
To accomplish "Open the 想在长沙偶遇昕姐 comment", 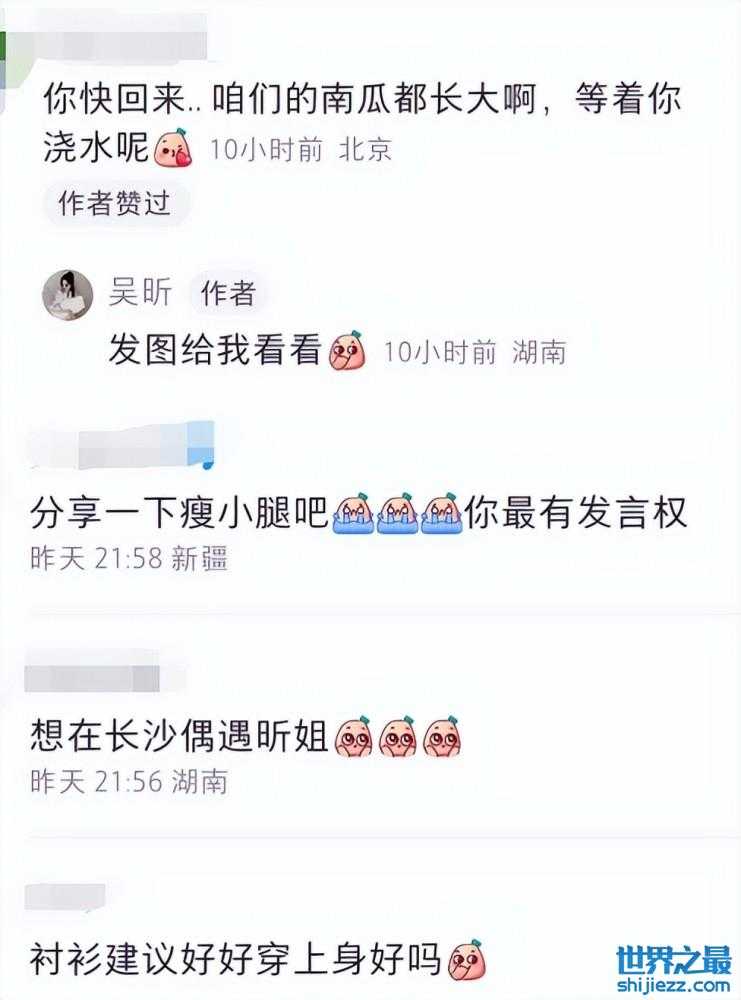I will (x=180, y=737).
